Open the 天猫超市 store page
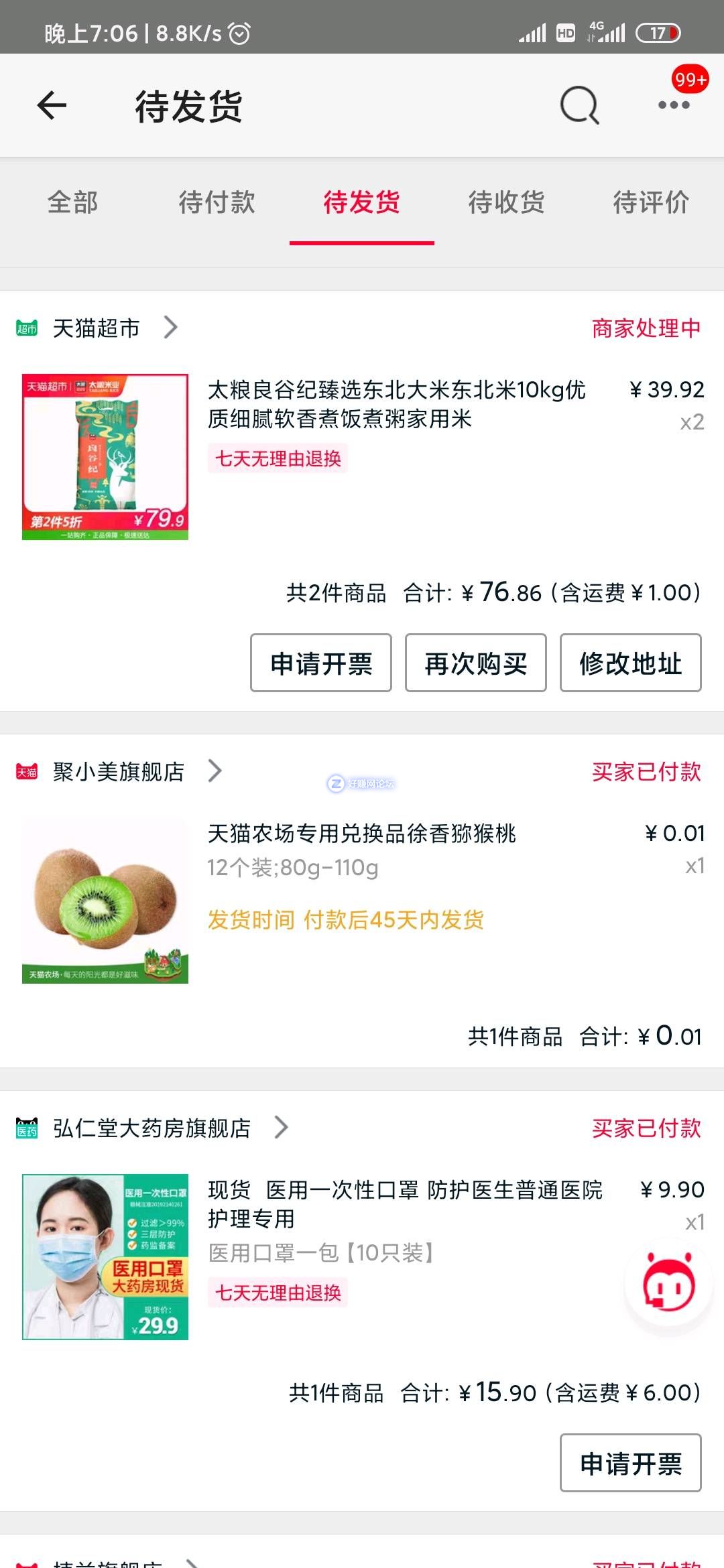Screen dimensions: 724x1568 (97, 328)
